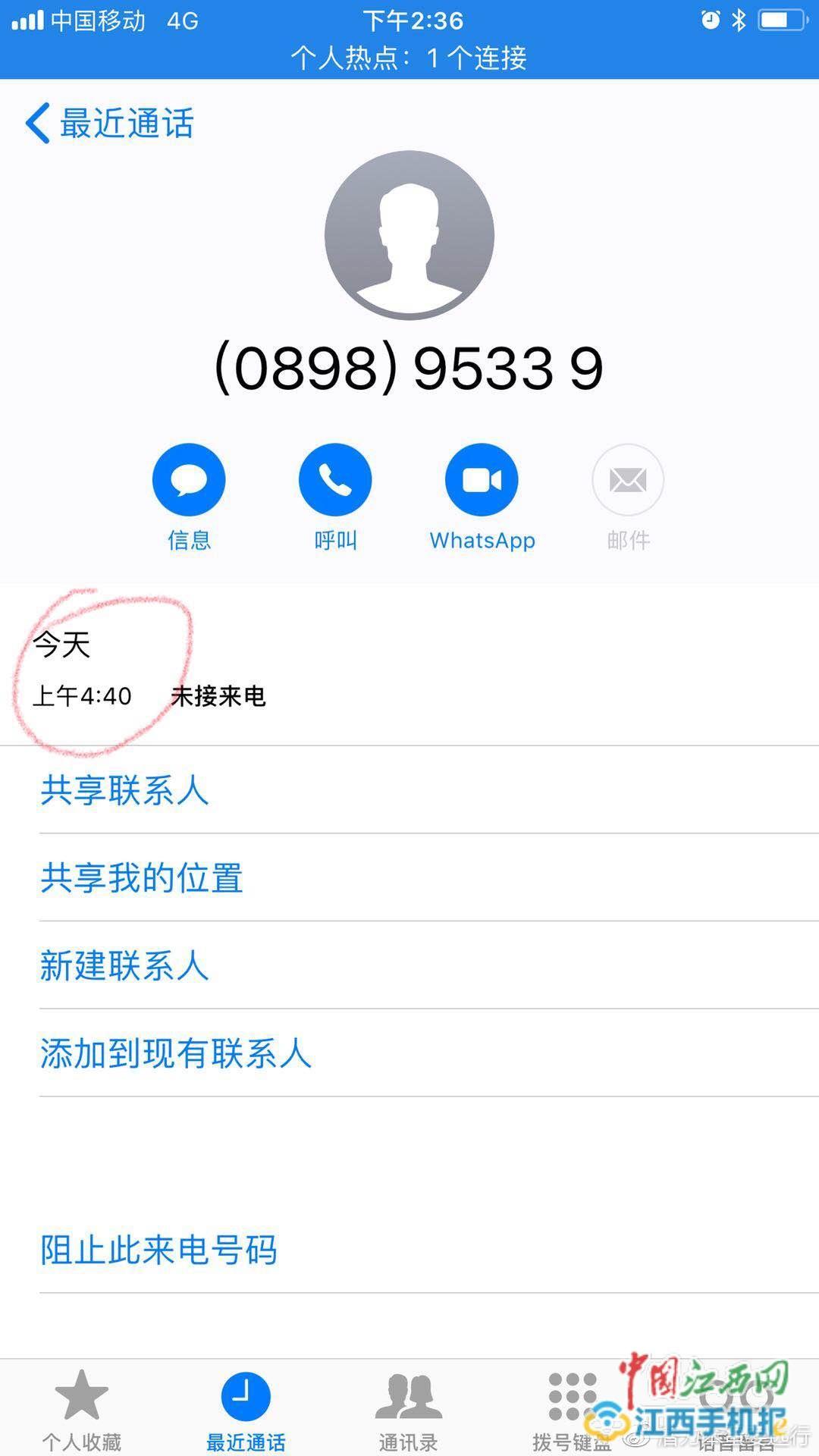
Task: Open the 通讯录 tab
Action: coord(409,1409)
